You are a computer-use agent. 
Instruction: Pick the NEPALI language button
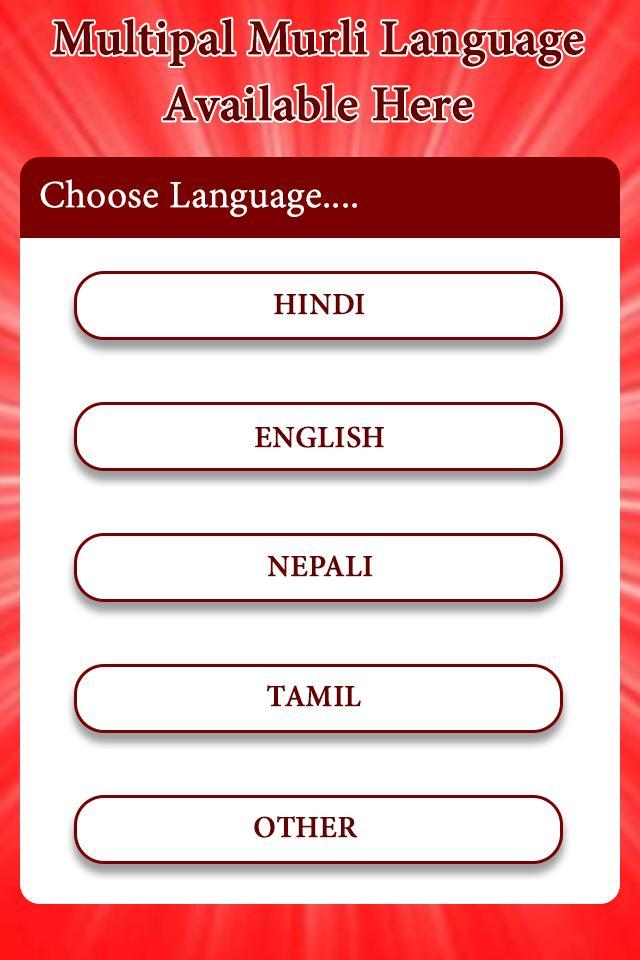318,567
